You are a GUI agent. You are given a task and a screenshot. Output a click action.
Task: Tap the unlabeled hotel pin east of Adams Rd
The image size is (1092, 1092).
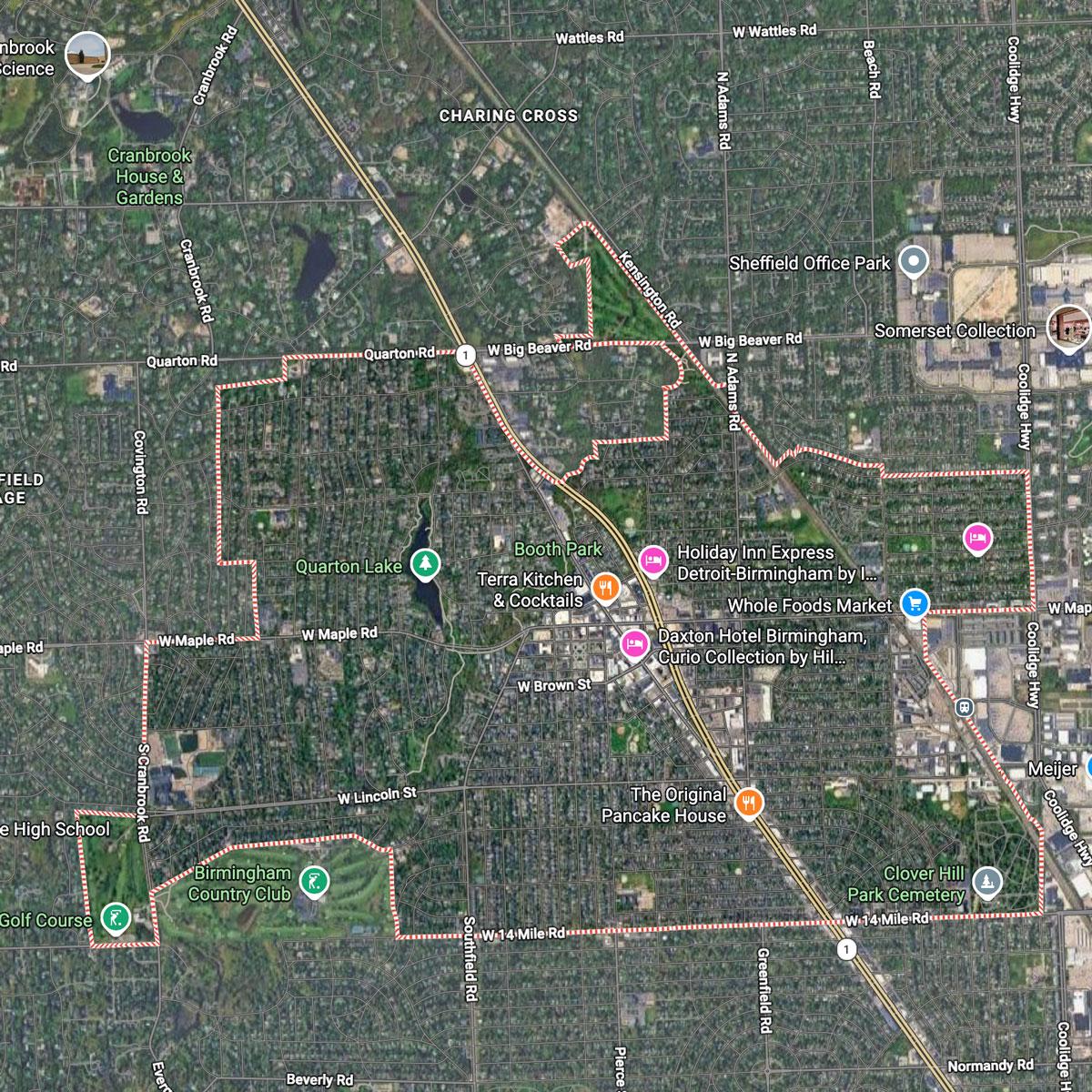(x=976, y=538)
